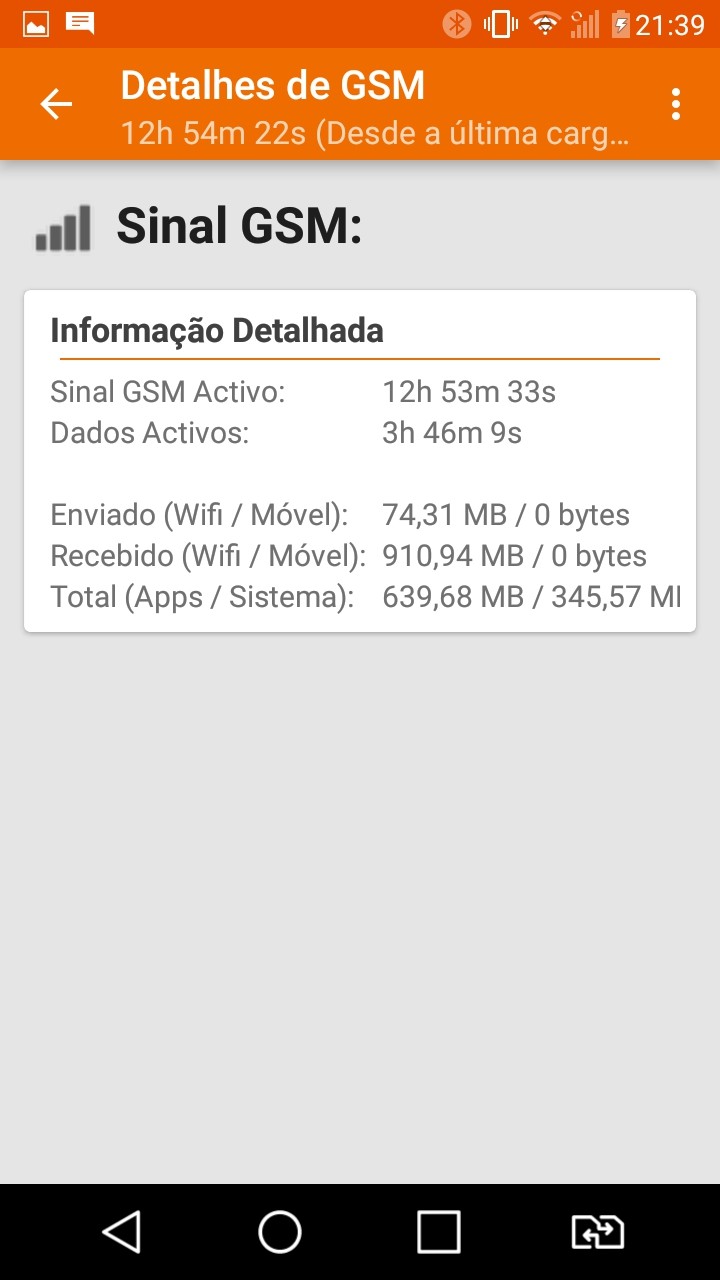Open the recent apps overview
Image resolution: width=720 pixels, height=1280 pixels.
(x=438, y=1232)
